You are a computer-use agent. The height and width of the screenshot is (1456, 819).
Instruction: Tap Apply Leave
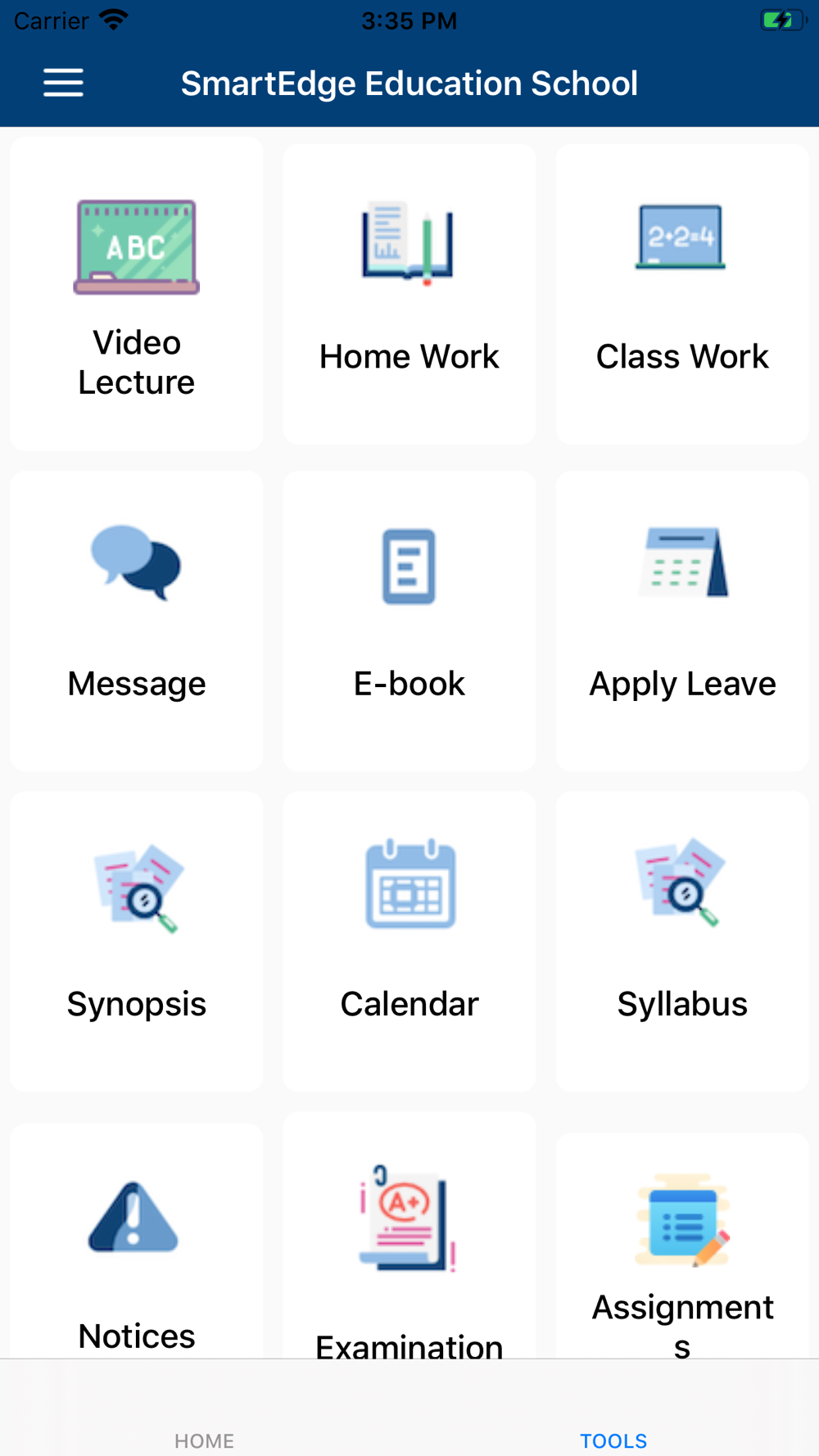(682, 621)
